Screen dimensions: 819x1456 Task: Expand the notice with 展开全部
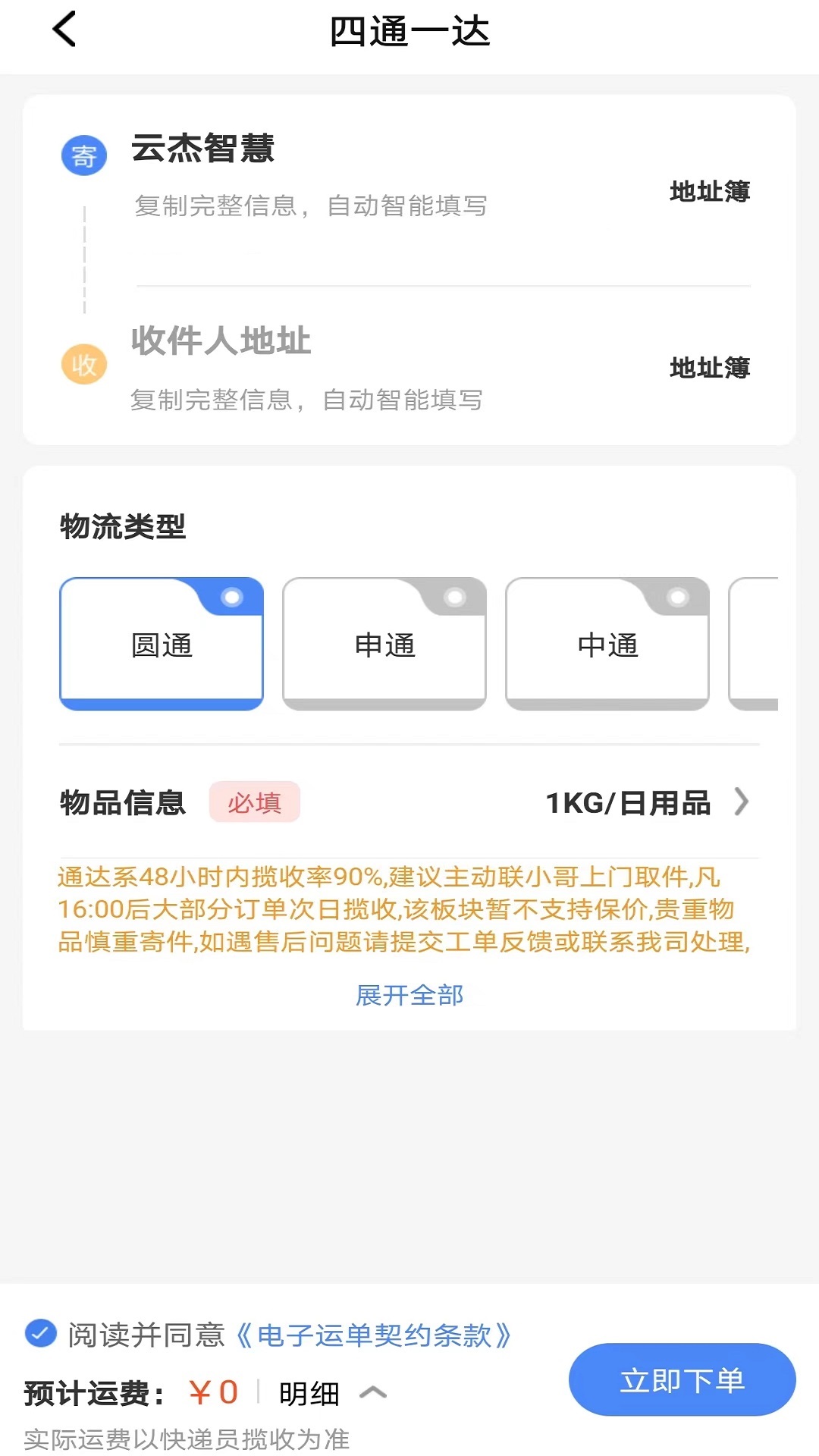409,995
